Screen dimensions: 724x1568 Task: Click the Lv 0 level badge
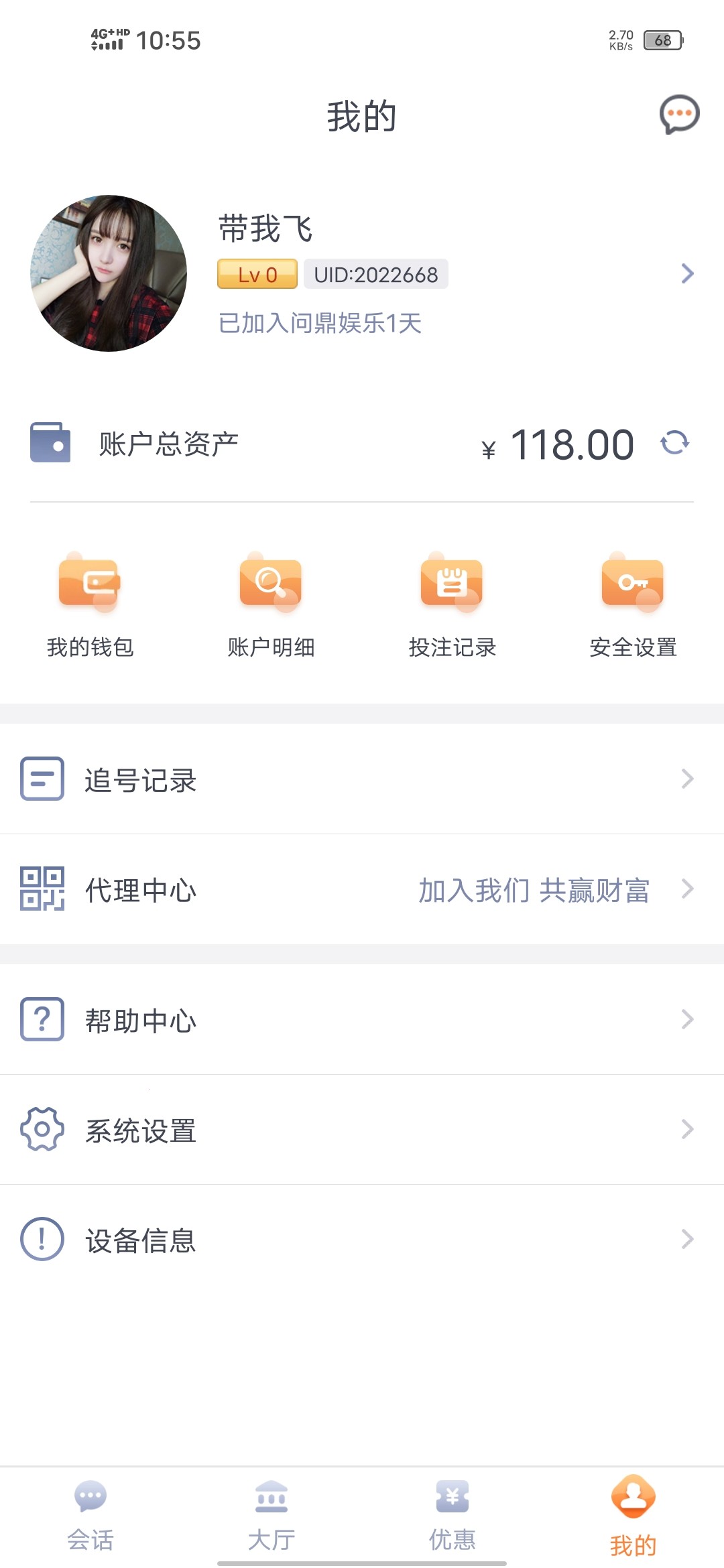coord(257,273)
